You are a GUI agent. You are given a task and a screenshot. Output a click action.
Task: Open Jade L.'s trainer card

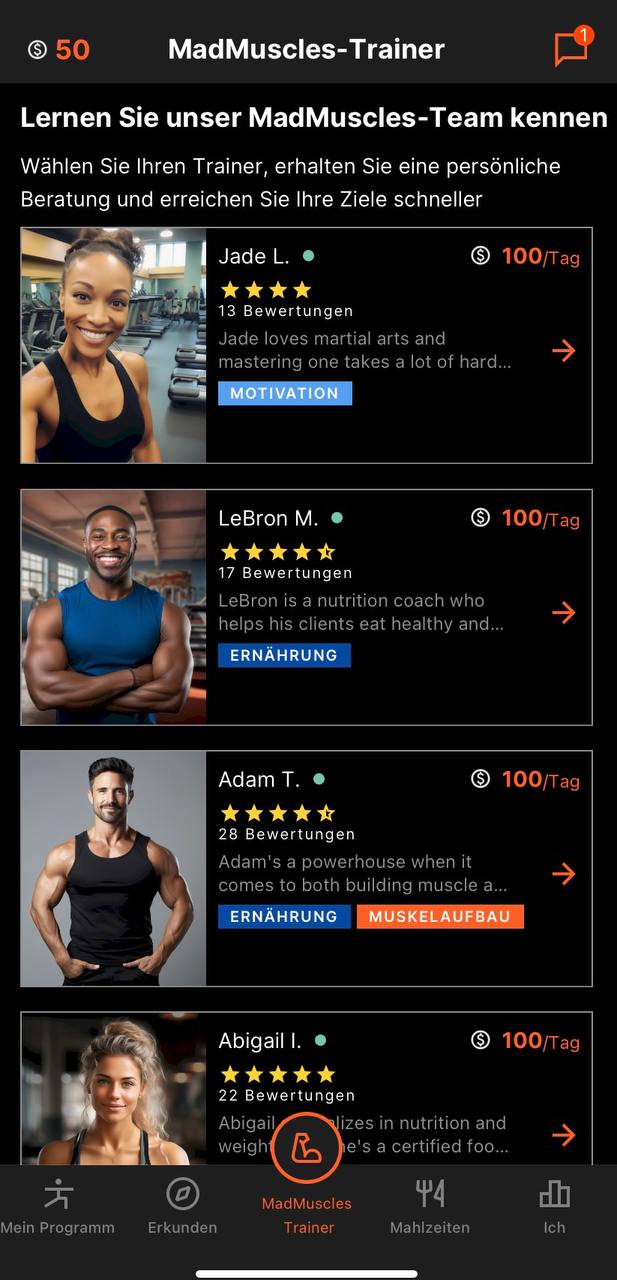coord(306,345)
